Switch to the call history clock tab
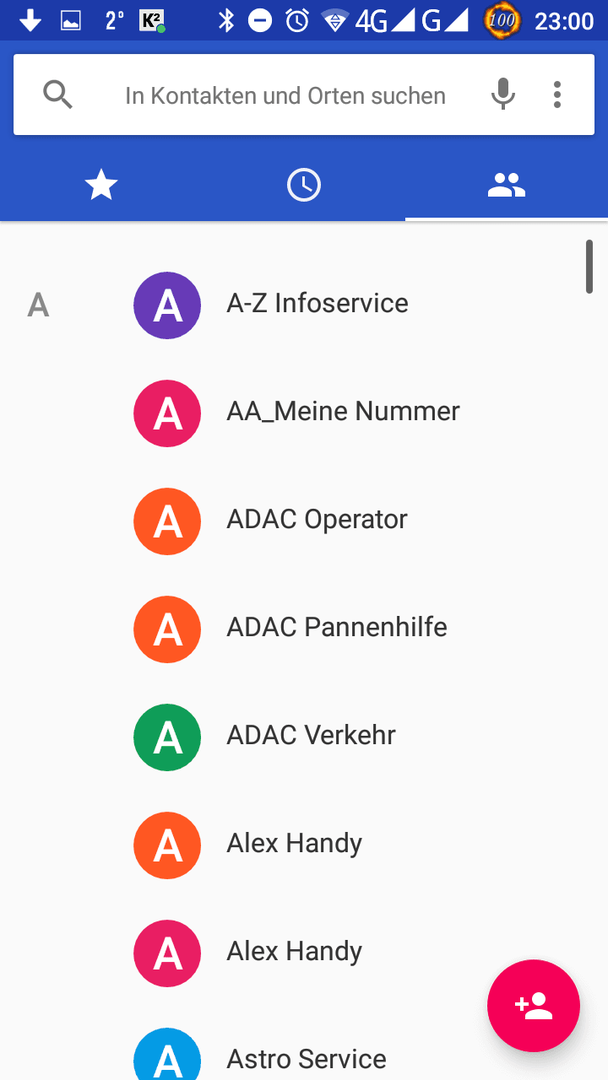This screenshot has width=608, height=1080. pos(304,186)
